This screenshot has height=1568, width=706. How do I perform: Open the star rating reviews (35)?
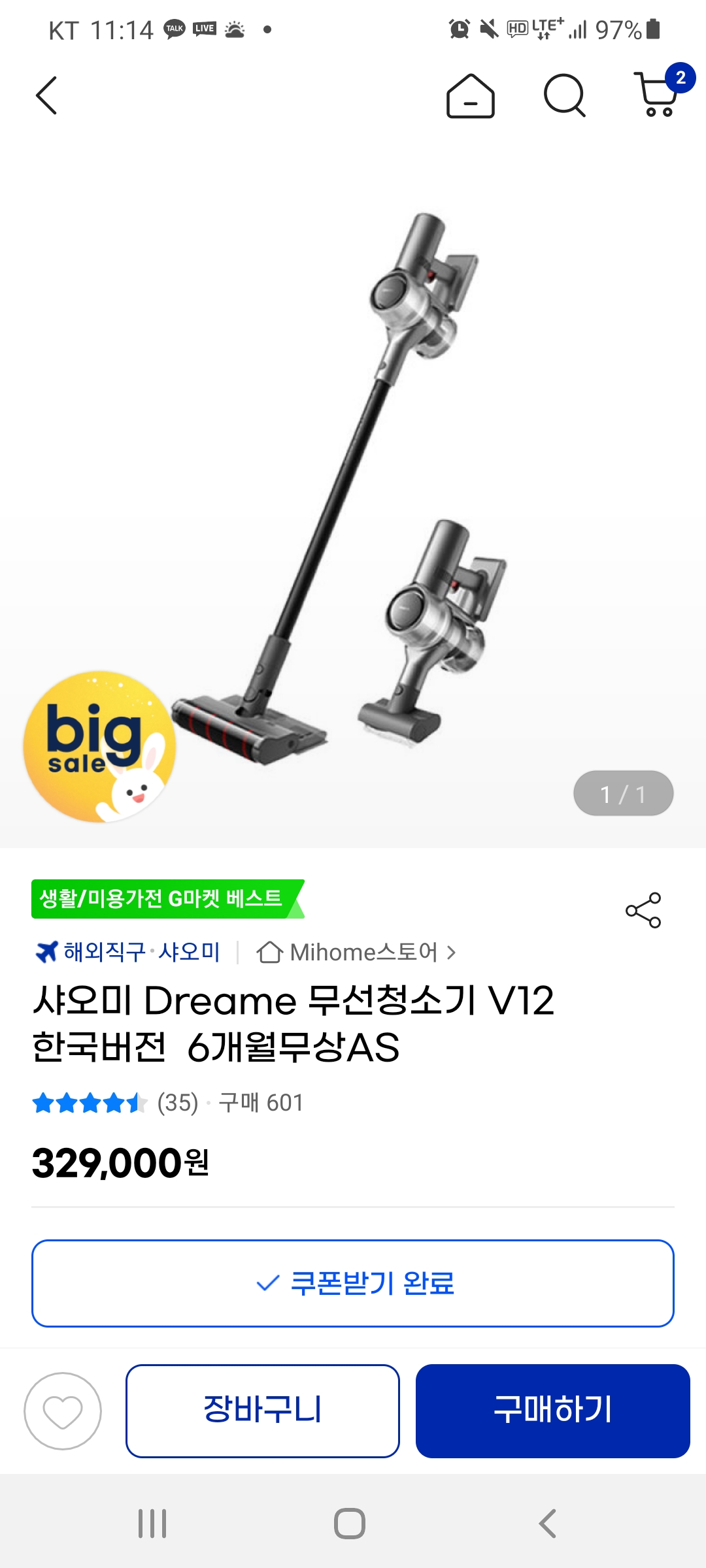coord(116,1103)
